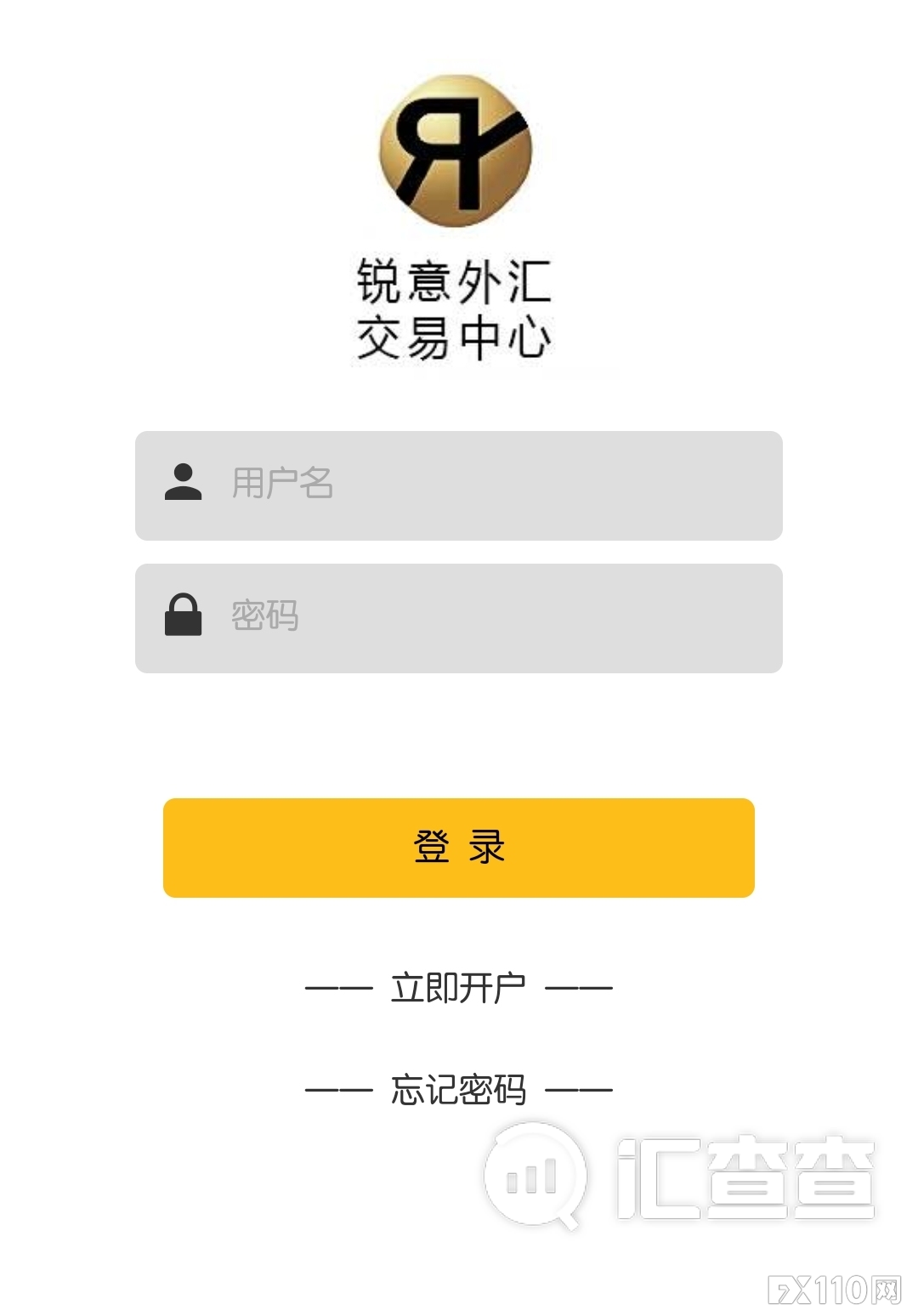Click the 密码 password input field
The image size is (918, 1316).
(459, 616)
